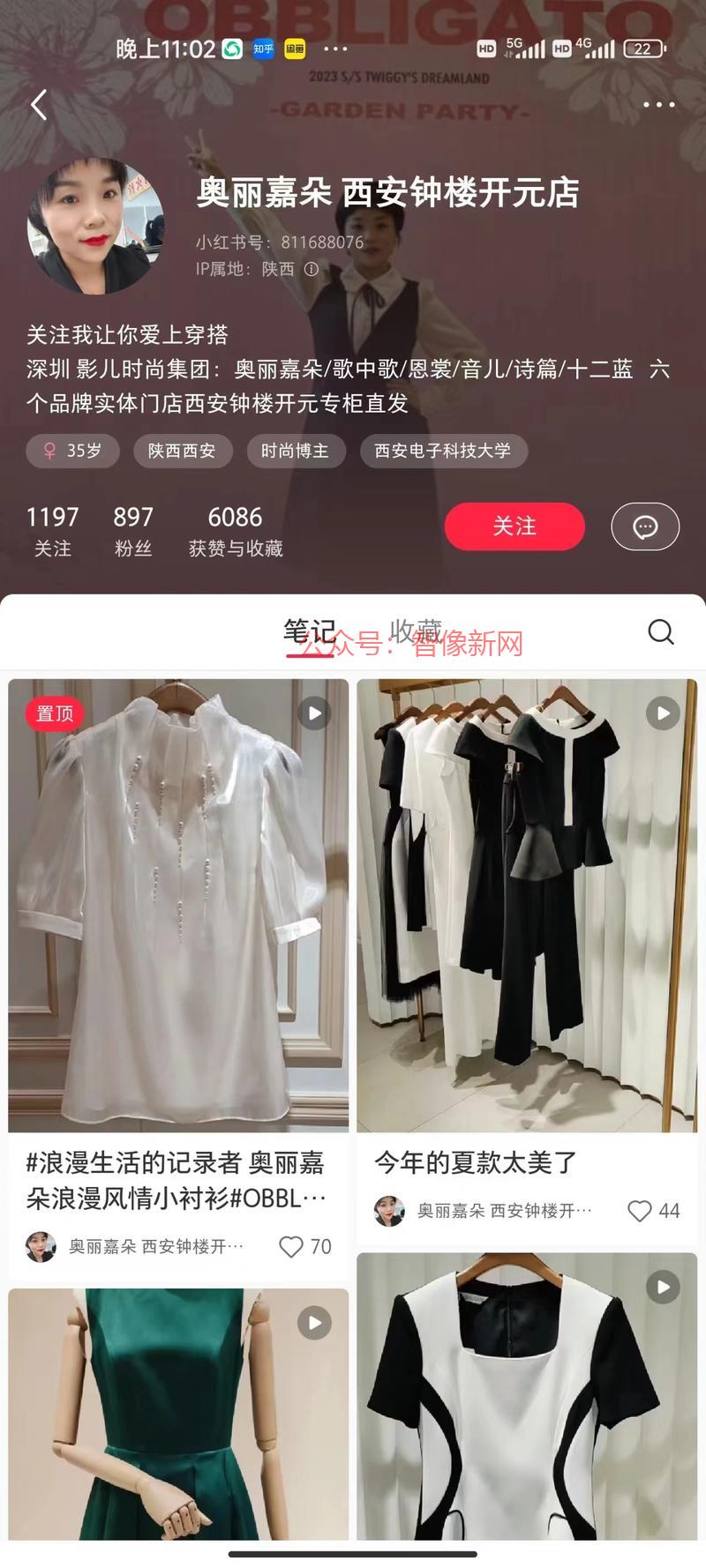Open the pinned white blouse note
This screenshot has height=1568, width=706.
[178, 904]
